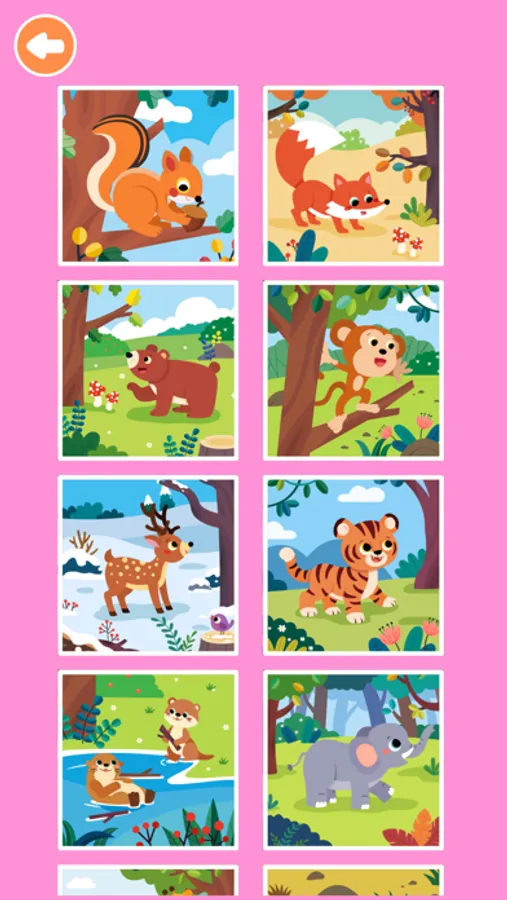
Task: Go back with the orange arrow button
Action: pyautogui.click(x=45, y=45)
